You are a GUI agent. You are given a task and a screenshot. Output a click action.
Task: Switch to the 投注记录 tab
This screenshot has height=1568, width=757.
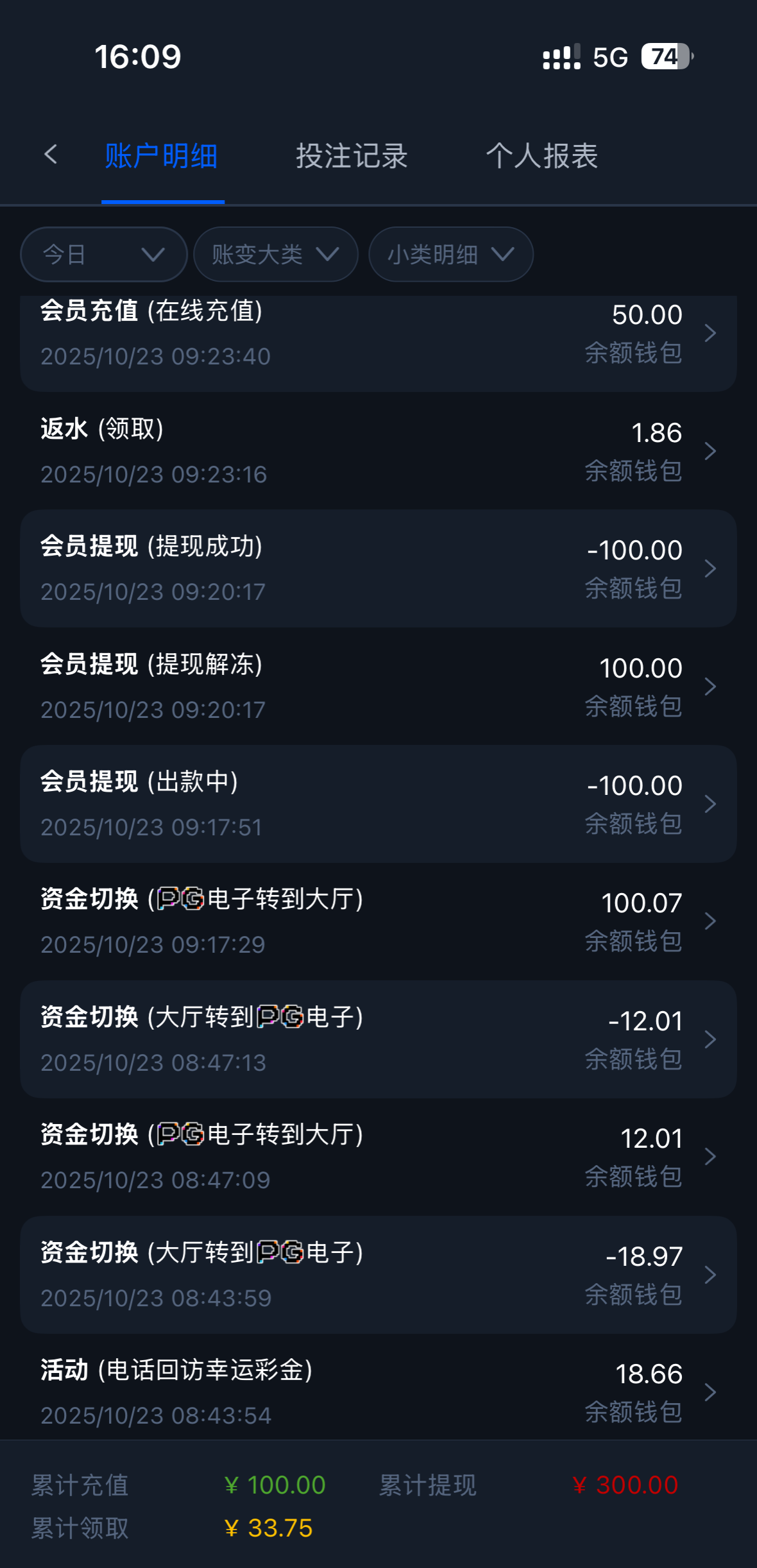click(x=352, y=156)
